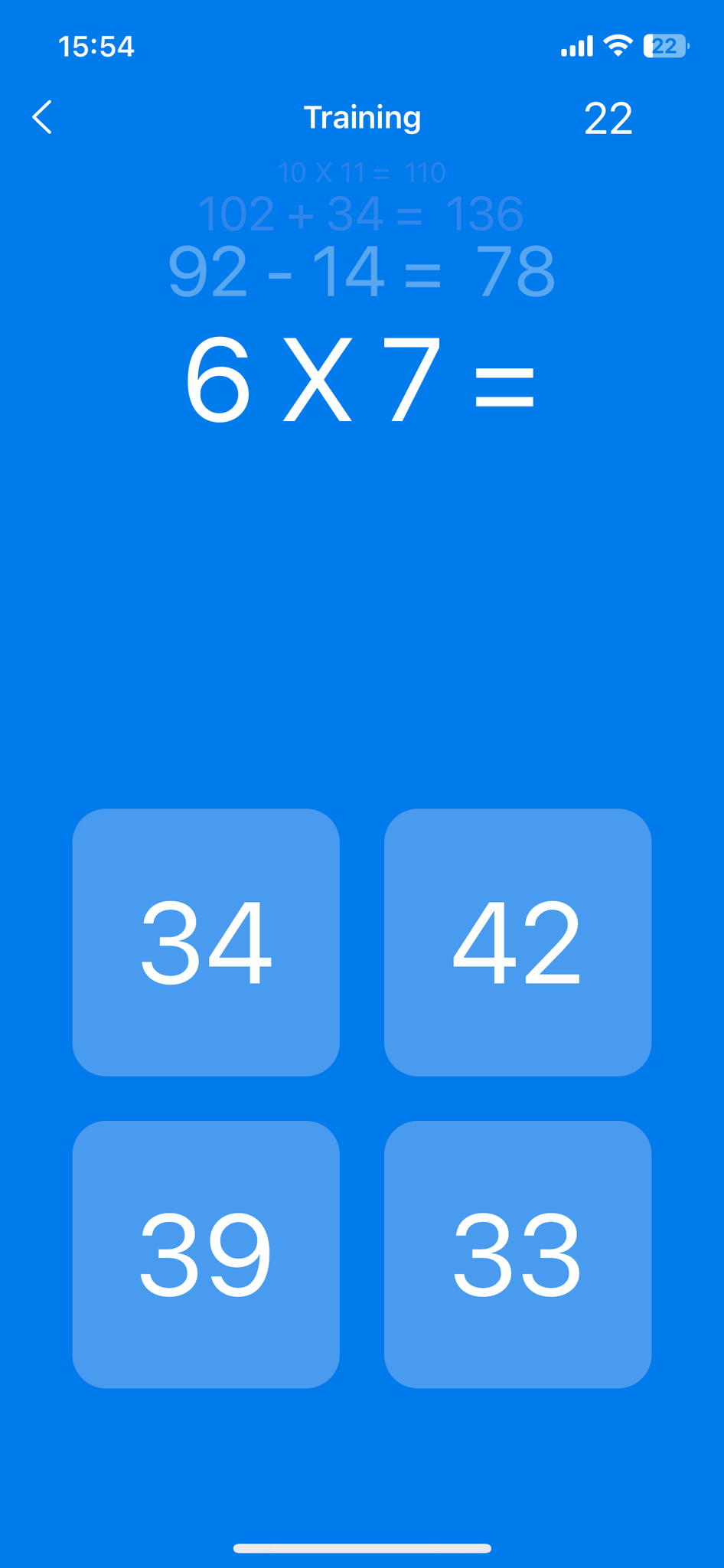Viewport: 724px width, 1568px height.
Task: Pick 39 as the answer
Action: pos(206,1254)
